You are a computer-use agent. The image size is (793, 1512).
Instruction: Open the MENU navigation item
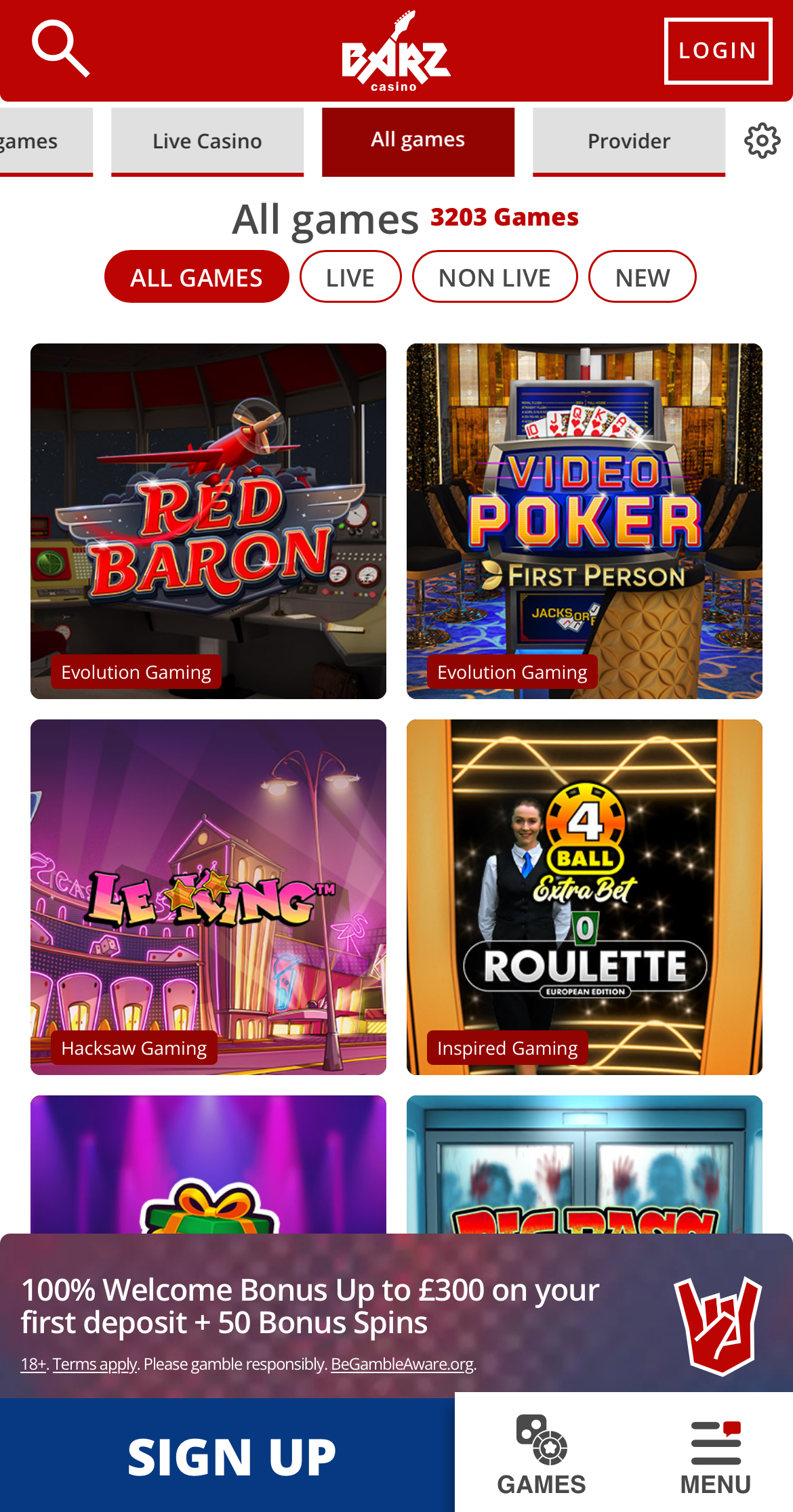(716, 1456)
